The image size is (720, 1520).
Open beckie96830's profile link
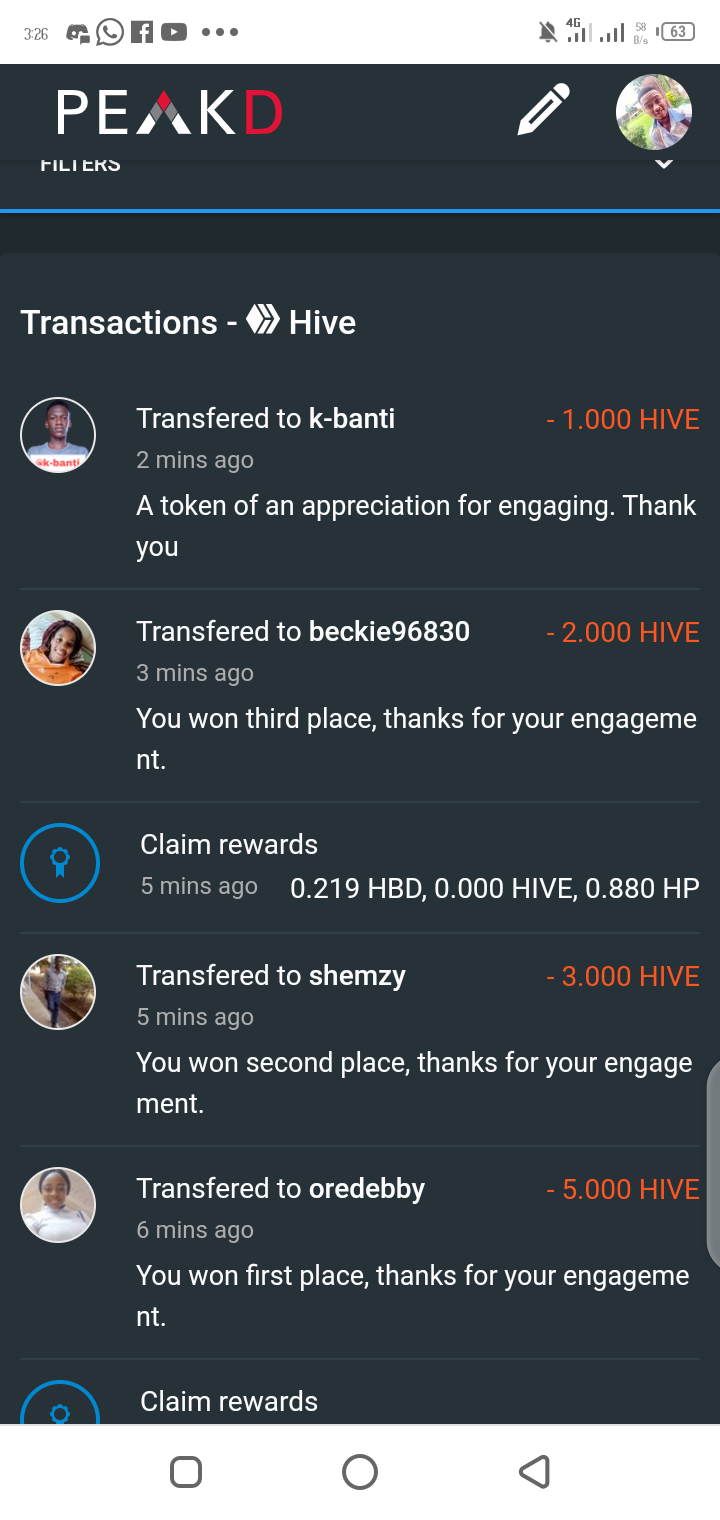[x=389, y=631]
